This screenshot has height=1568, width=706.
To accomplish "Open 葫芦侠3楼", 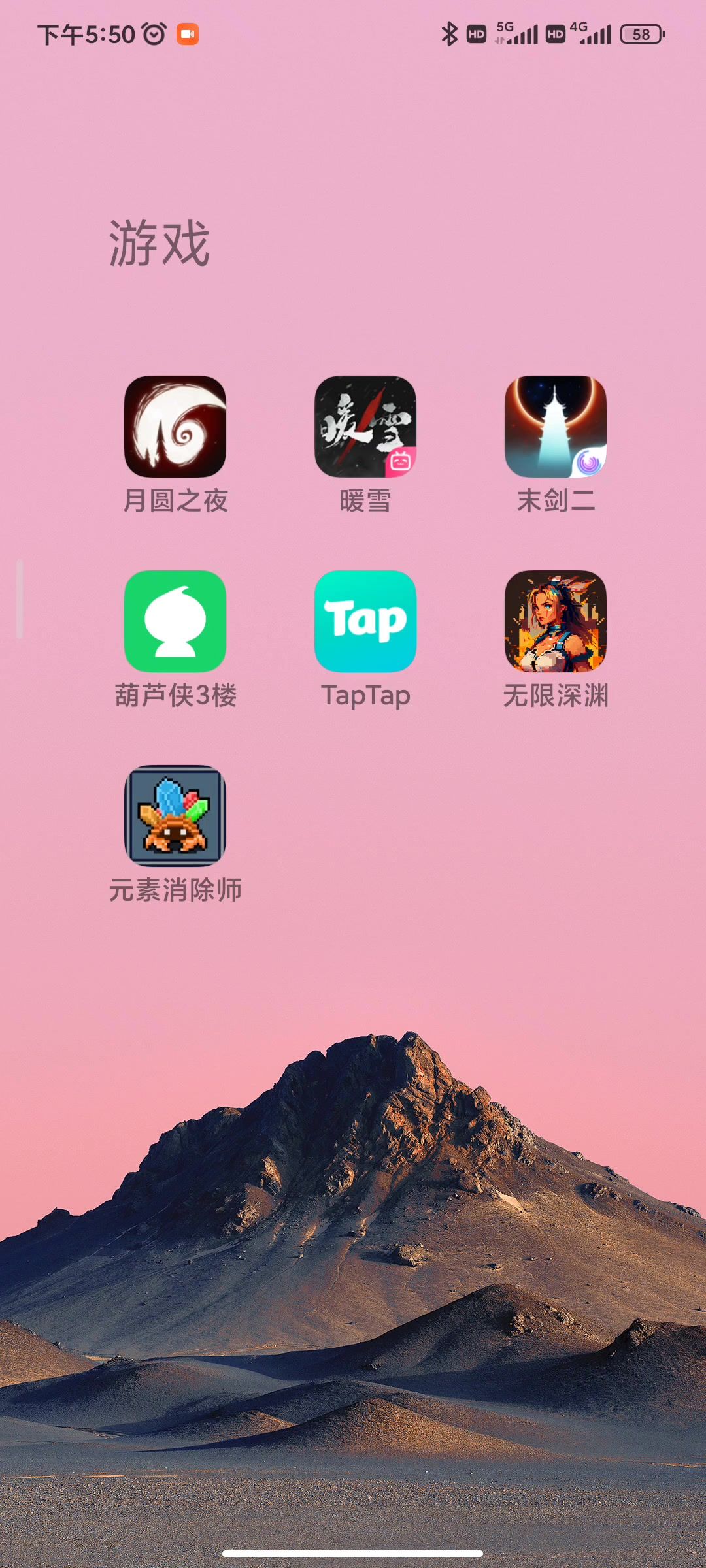I will [175, 621].
